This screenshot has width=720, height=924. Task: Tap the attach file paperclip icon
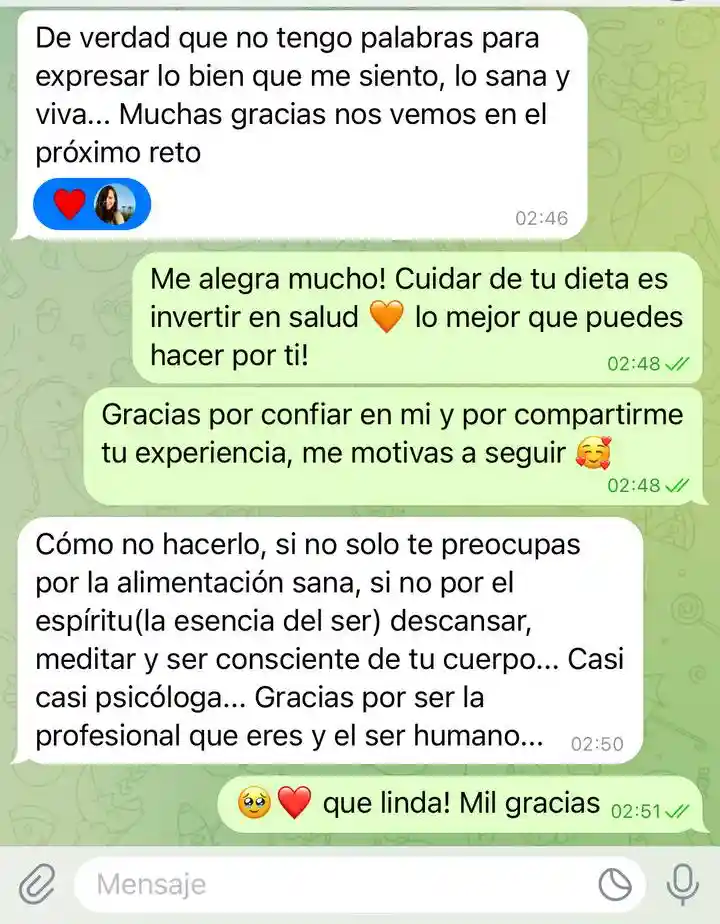(x=36, y=884)
